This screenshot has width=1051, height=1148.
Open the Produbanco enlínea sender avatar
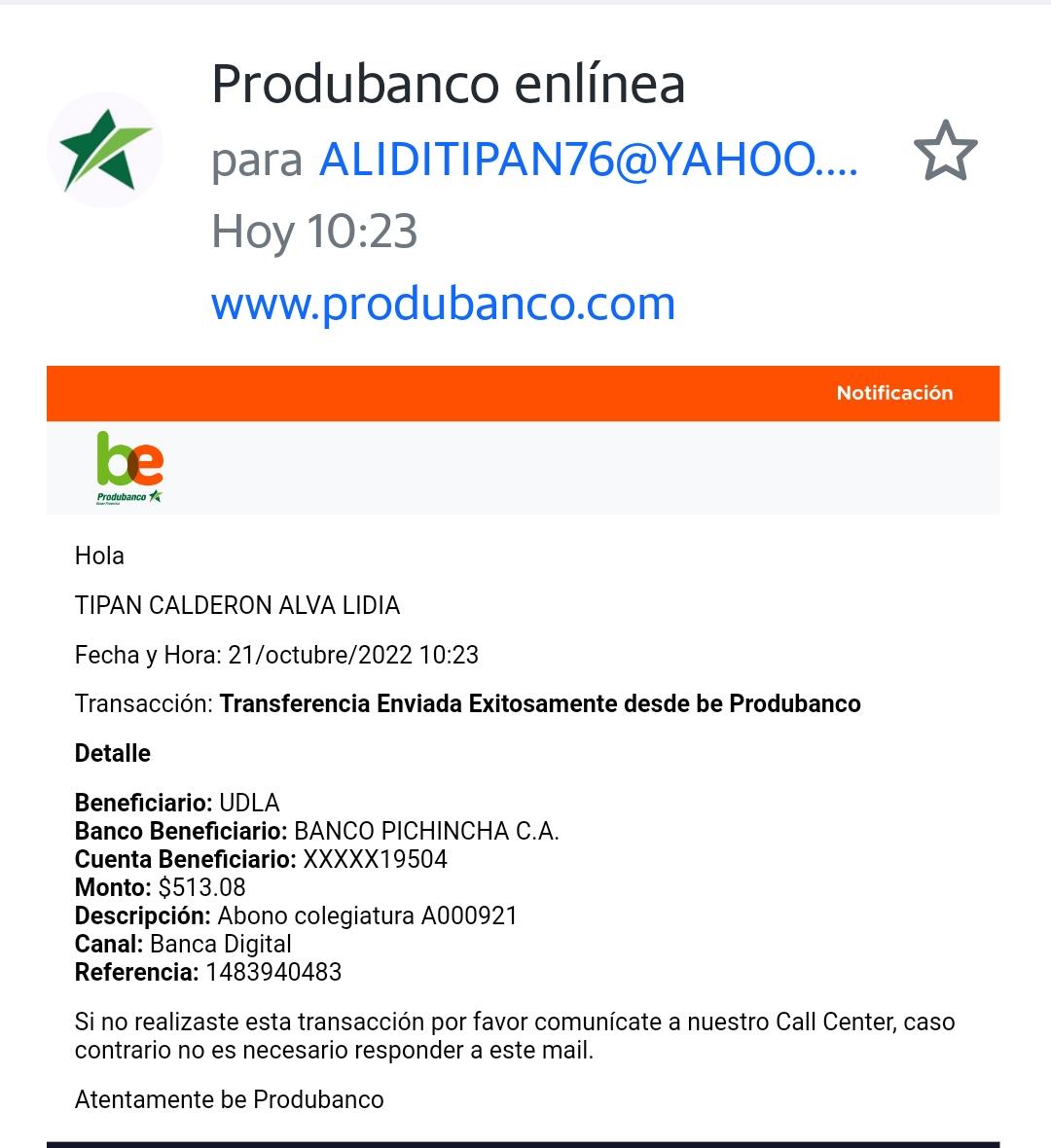click(105, 150)
